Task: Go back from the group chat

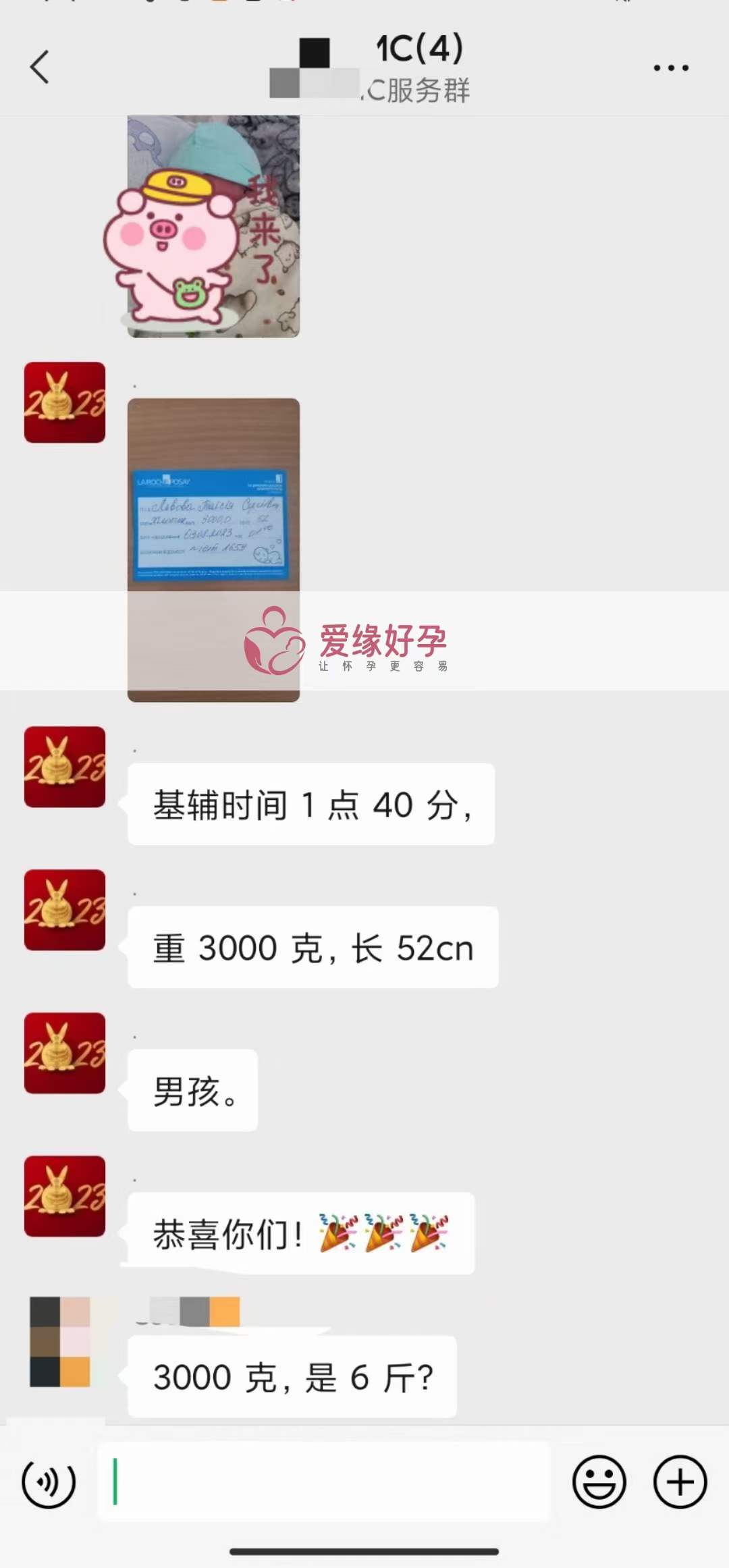Action: tap(40, 67)
